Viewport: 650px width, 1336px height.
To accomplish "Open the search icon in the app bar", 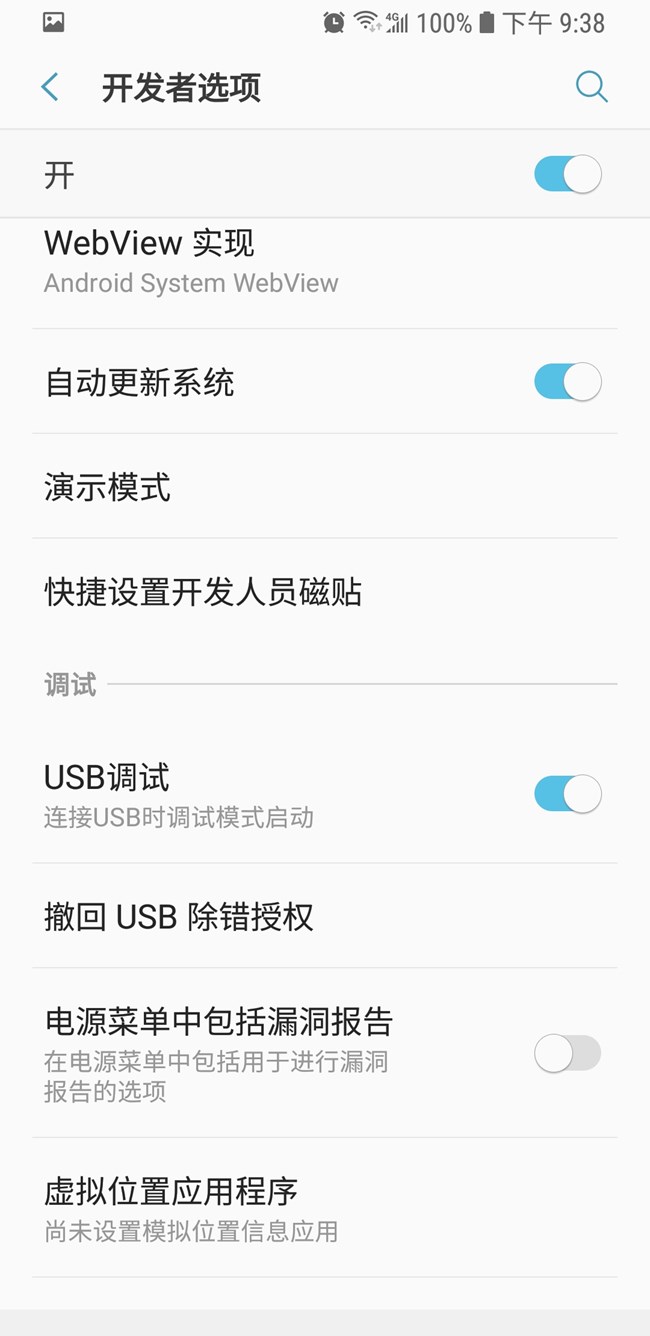I will (x=591, y=87).
